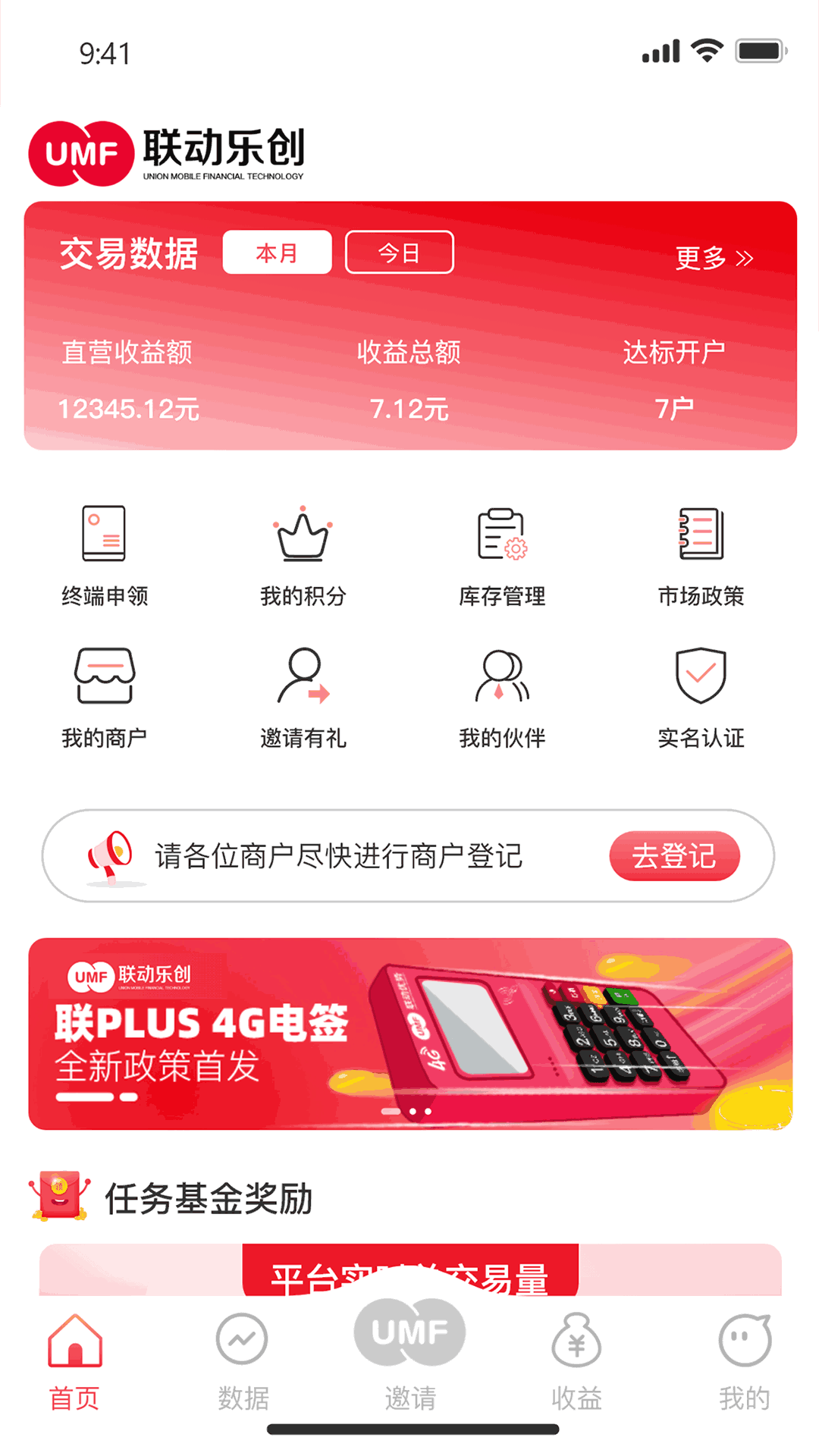Open the 联PLUS 4G电签 banner

tap(410, 1034)
